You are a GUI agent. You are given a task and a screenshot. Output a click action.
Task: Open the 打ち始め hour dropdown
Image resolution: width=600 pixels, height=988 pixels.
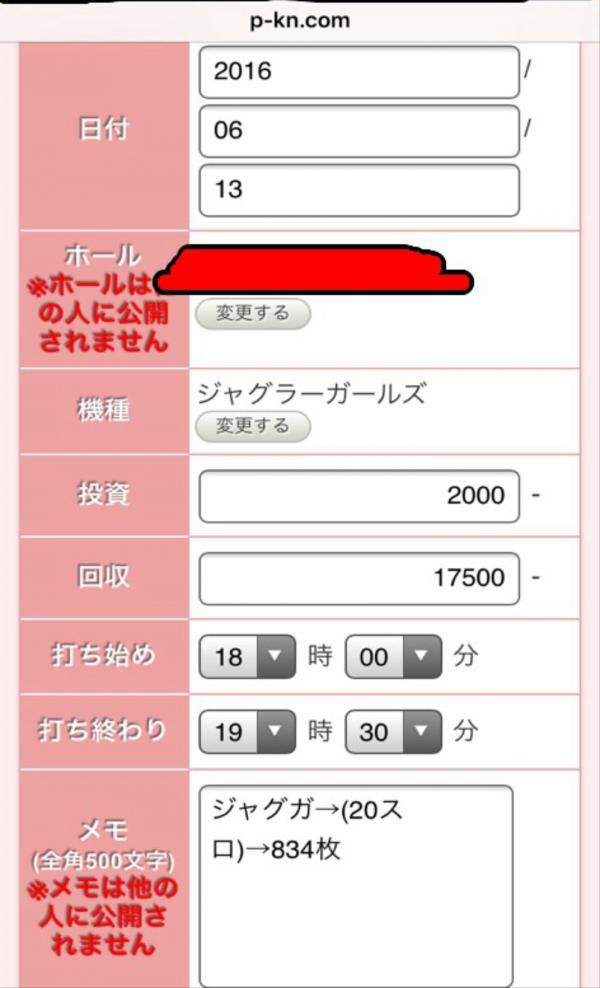pos(247,657)
